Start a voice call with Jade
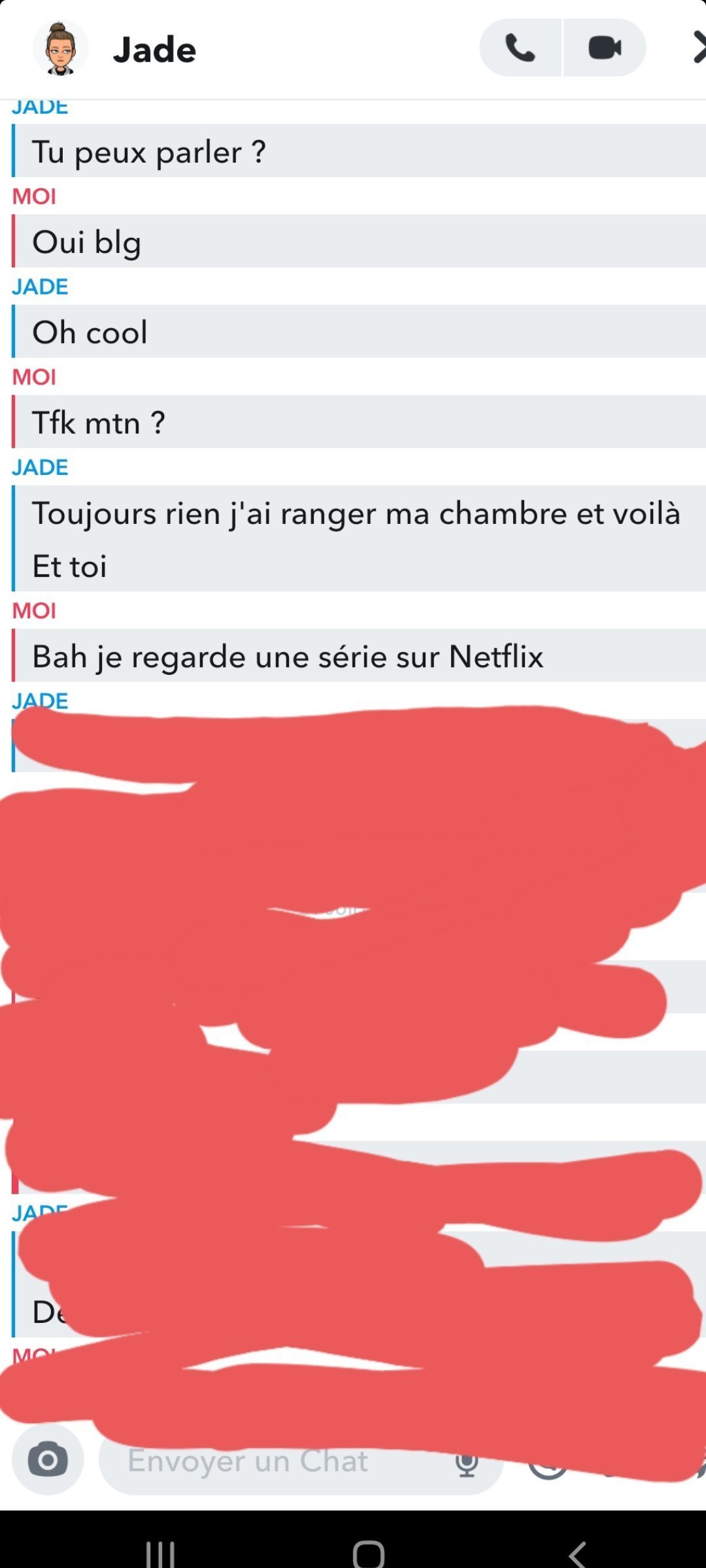This screenshot has width=706, height=1568. [x=520, y=48]
